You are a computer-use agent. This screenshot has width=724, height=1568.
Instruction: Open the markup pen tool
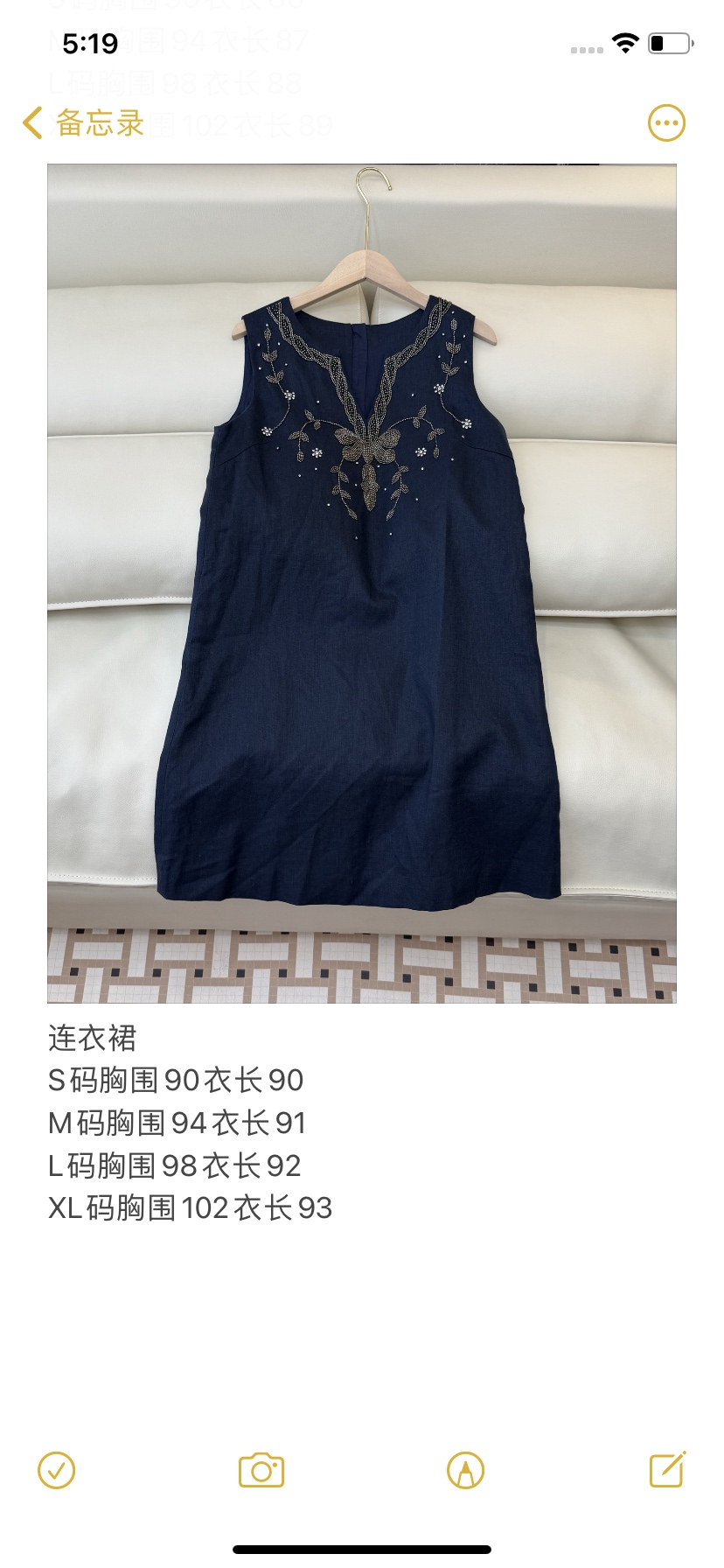pos(465,1470)
